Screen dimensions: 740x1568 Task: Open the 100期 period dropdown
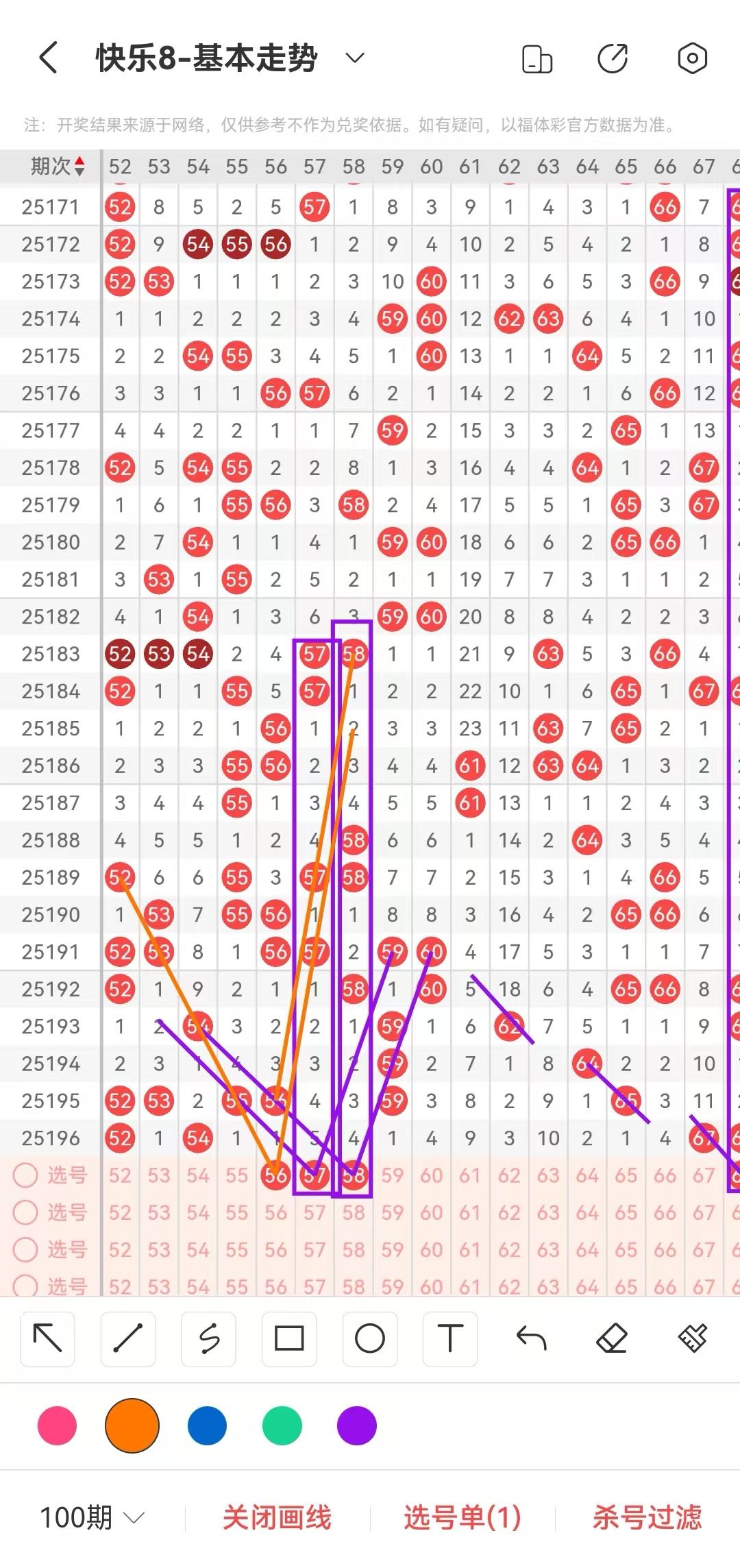pyautogui.click(x=92, y=1517)
